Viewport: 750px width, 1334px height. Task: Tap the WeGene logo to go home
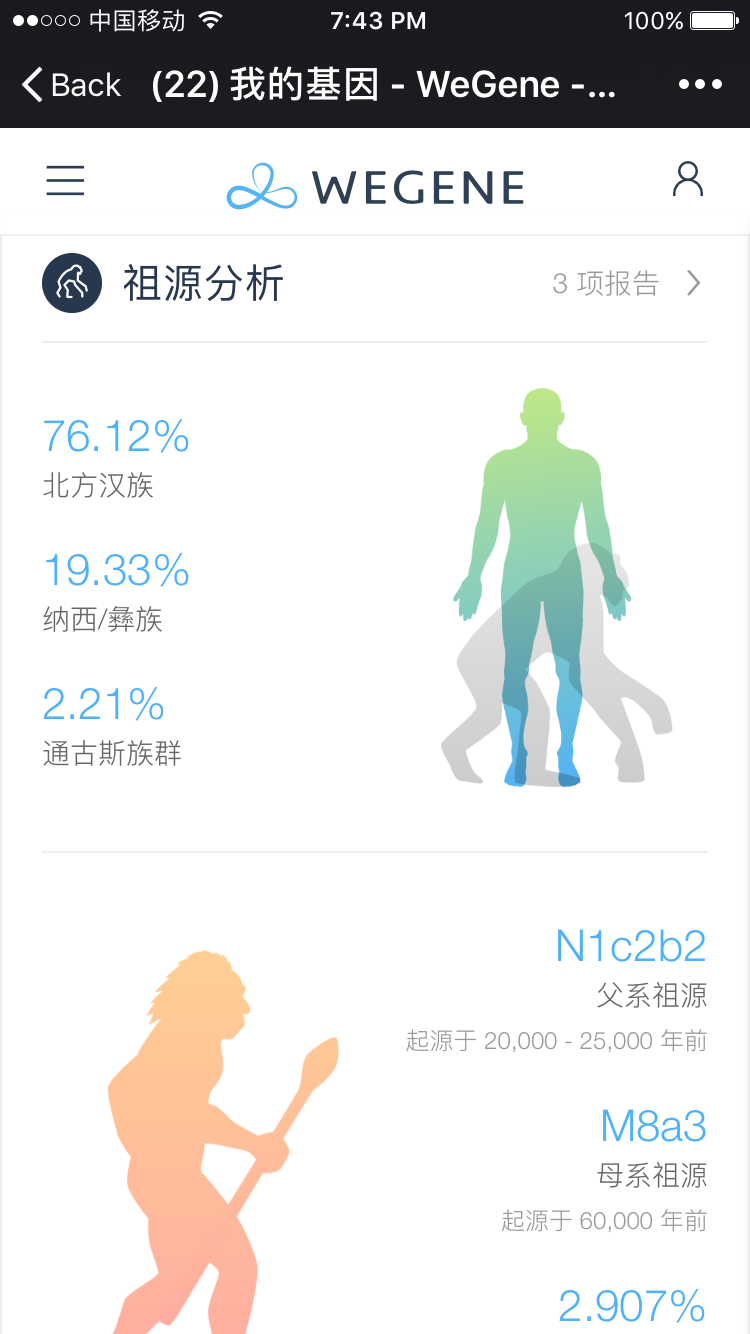pos(375,186)
